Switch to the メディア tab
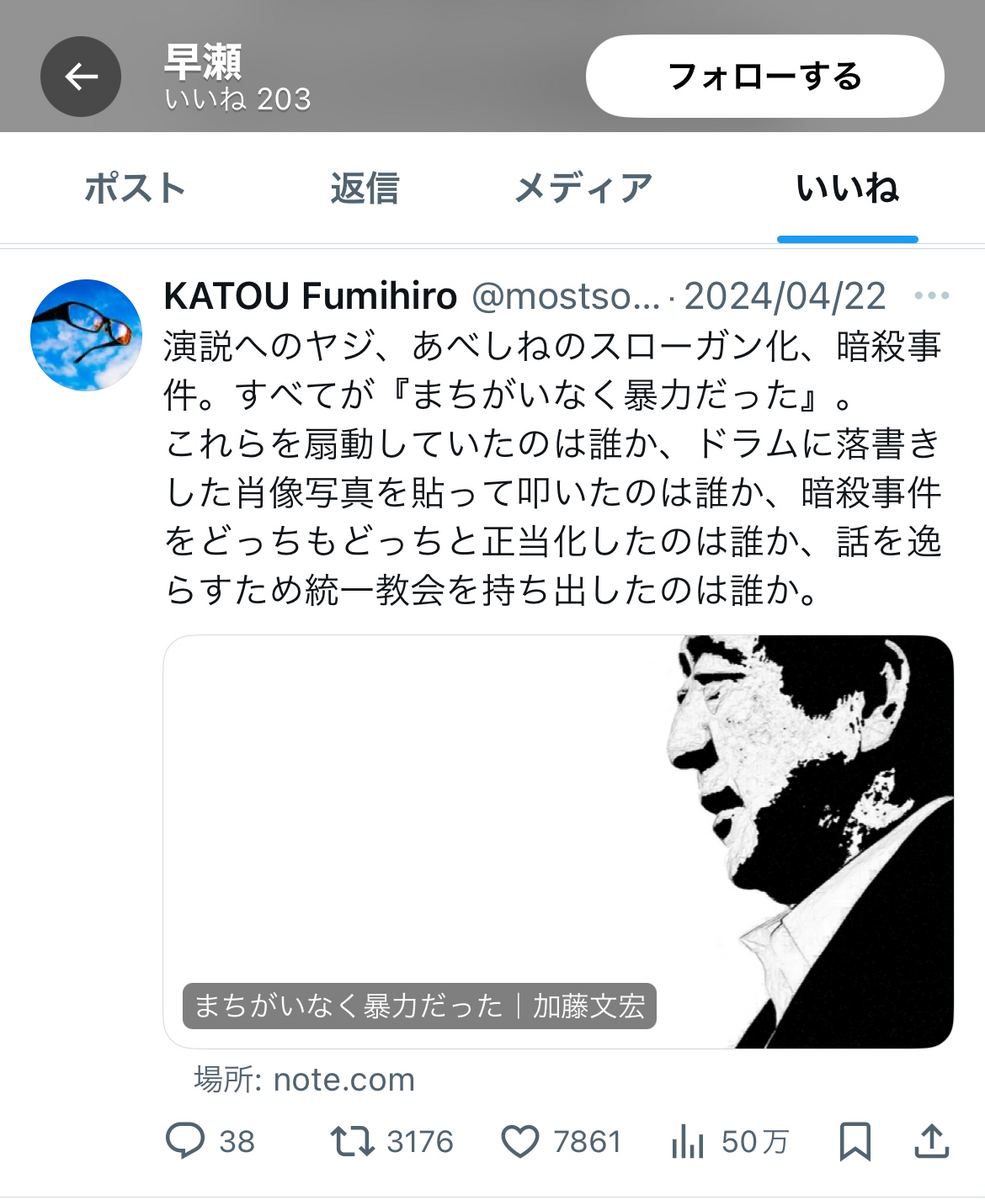 583,188
